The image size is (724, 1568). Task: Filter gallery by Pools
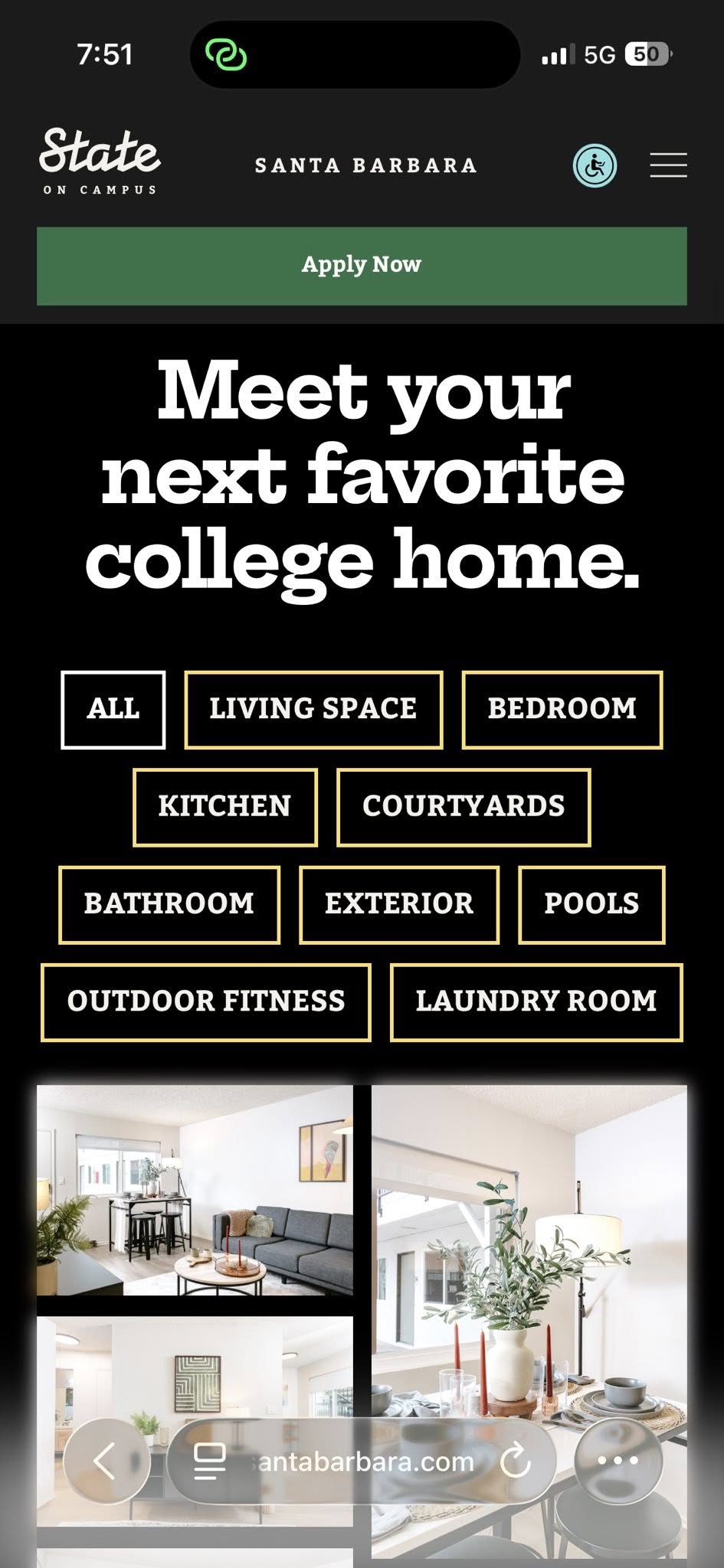(591, 904)
